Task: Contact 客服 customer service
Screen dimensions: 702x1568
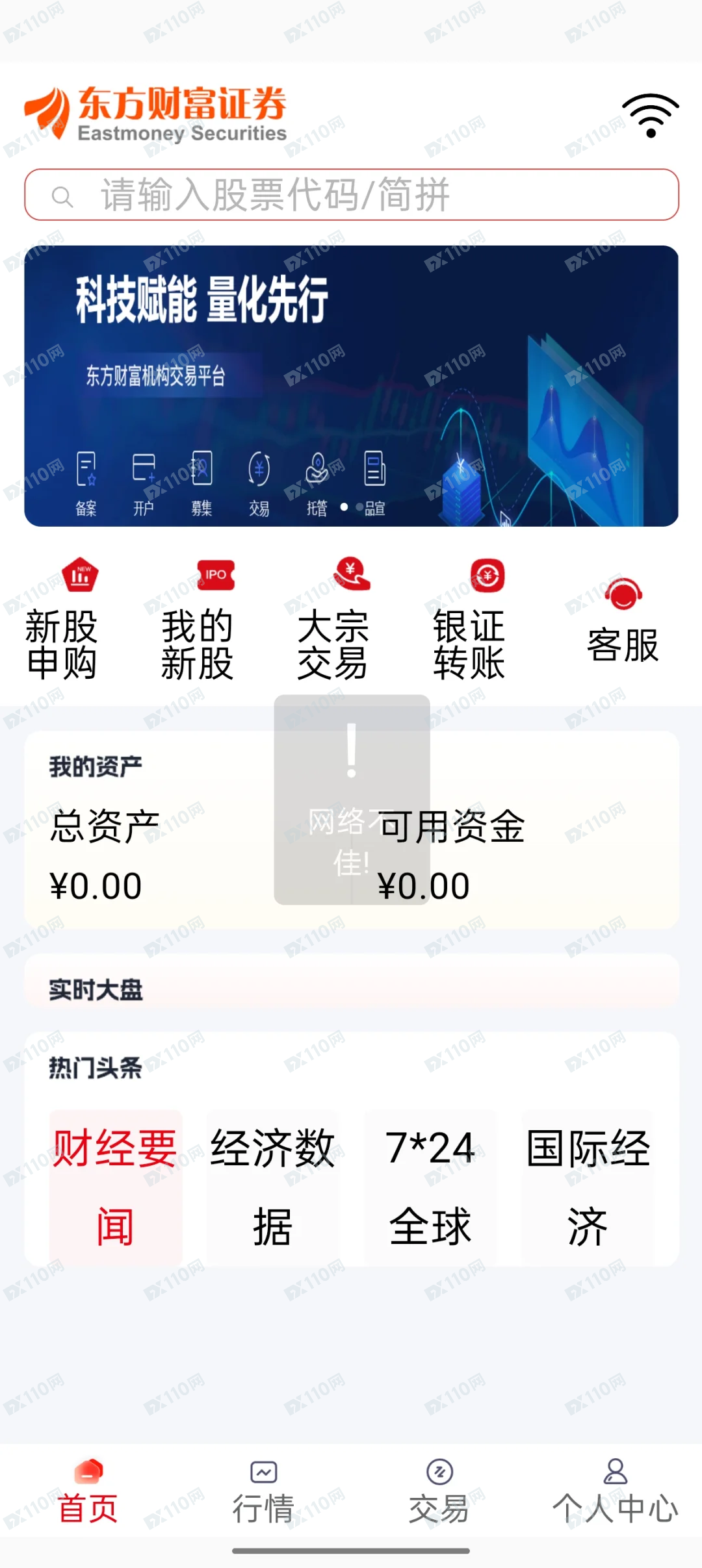Action: [x=623, y=620]
